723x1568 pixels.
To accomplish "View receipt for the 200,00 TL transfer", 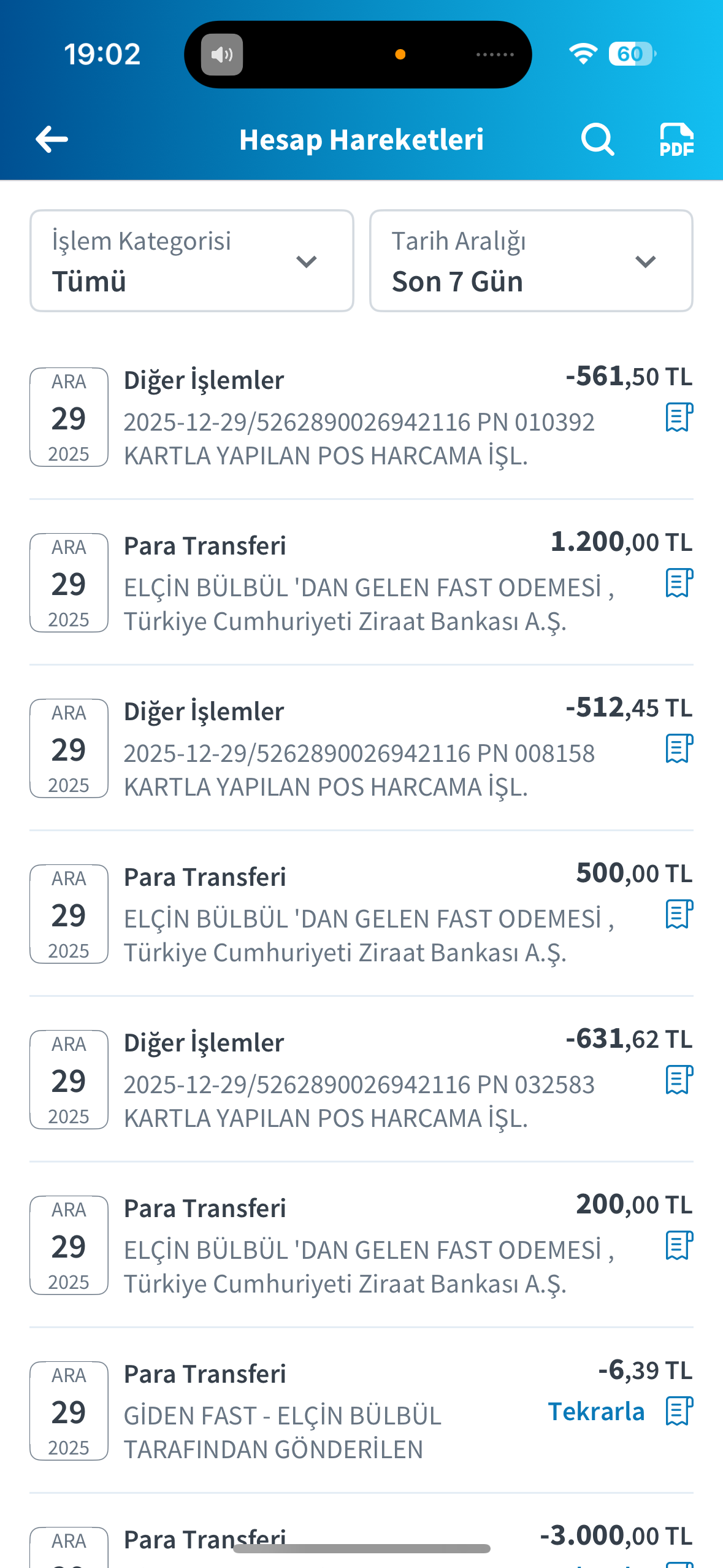I will tap(679, 1245).
